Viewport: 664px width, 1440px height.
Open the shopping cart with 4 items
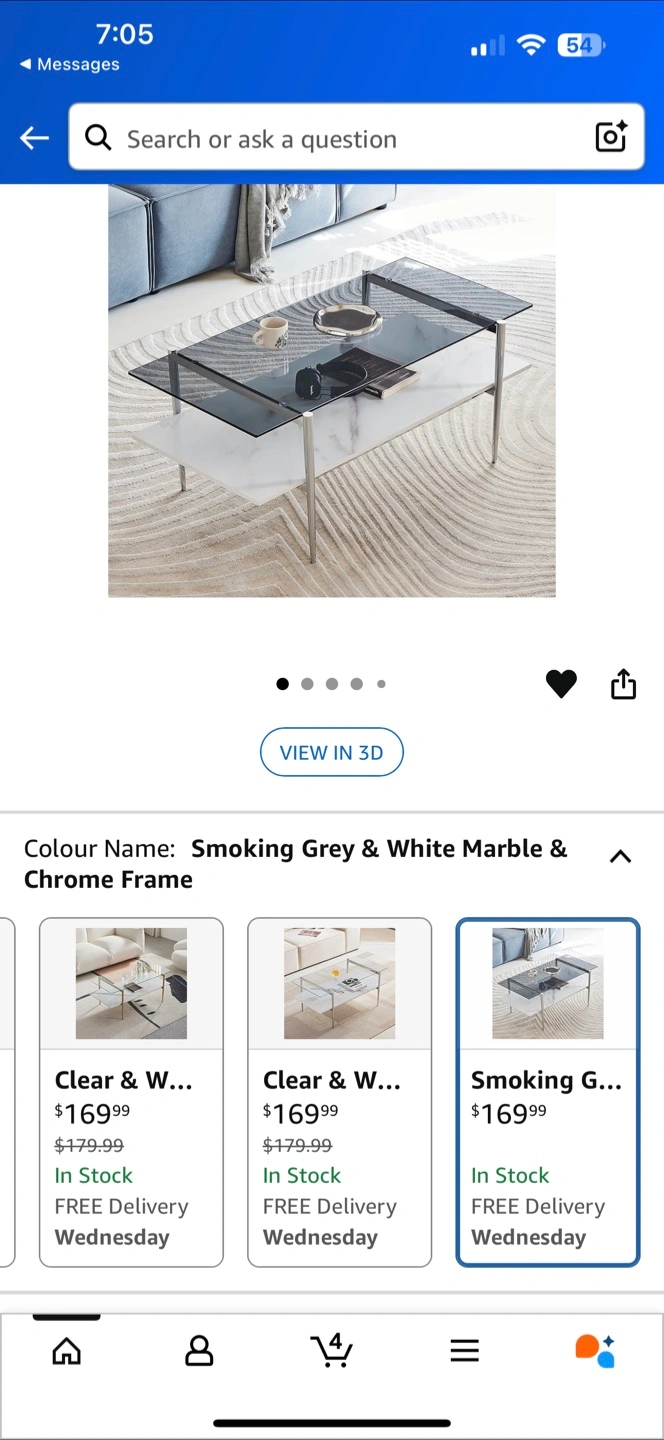(x=331, y=1350)
